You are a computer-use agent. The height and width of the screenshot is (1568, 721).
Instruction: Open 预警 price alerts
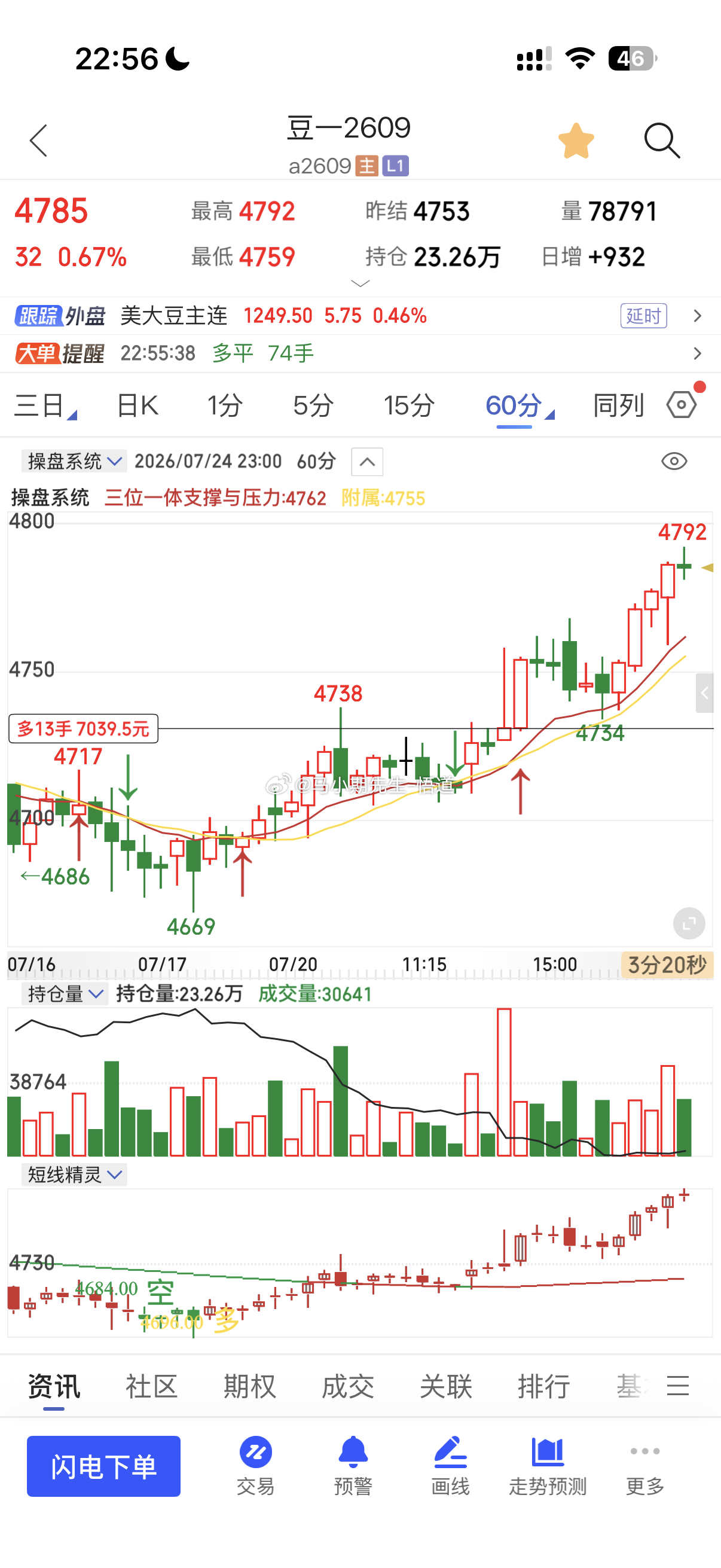pyautogui.click(x=353, y=1466)
